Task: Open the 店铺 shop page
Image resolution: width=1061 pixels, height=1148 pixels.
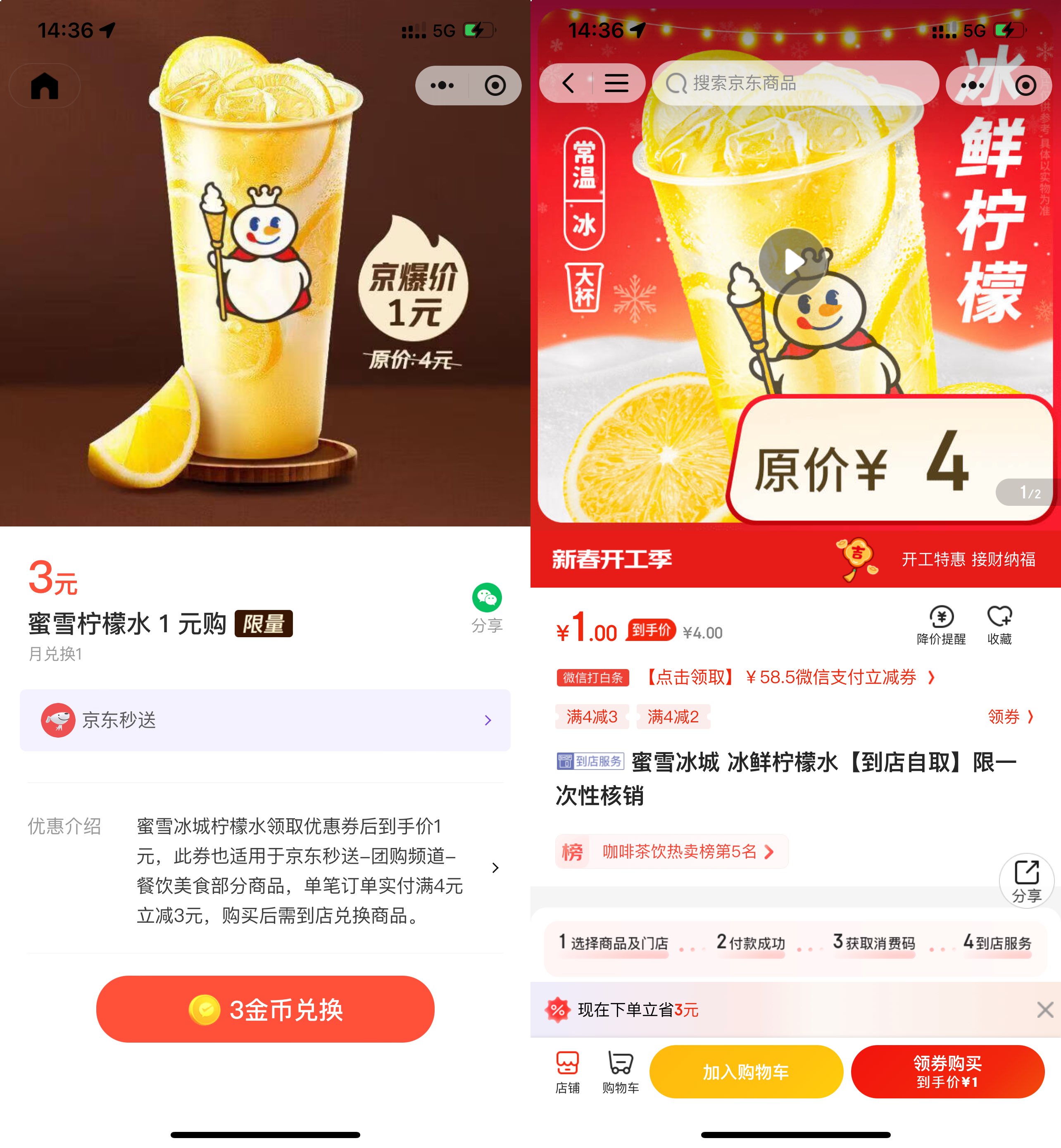Action: [x=567, y=1072]
